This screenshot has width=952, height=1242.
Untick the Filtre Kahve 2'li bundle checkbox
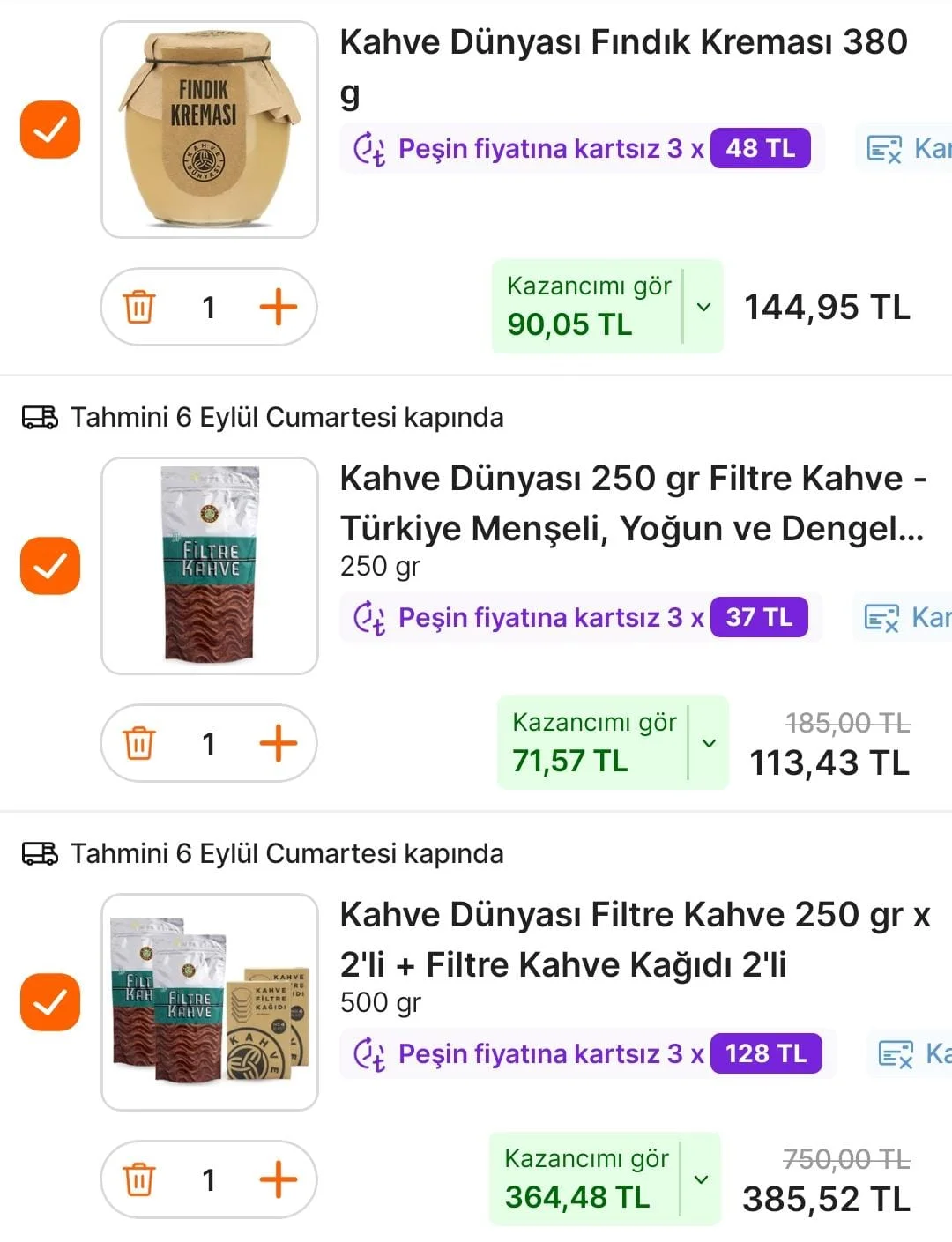[x=50, y=1002]
